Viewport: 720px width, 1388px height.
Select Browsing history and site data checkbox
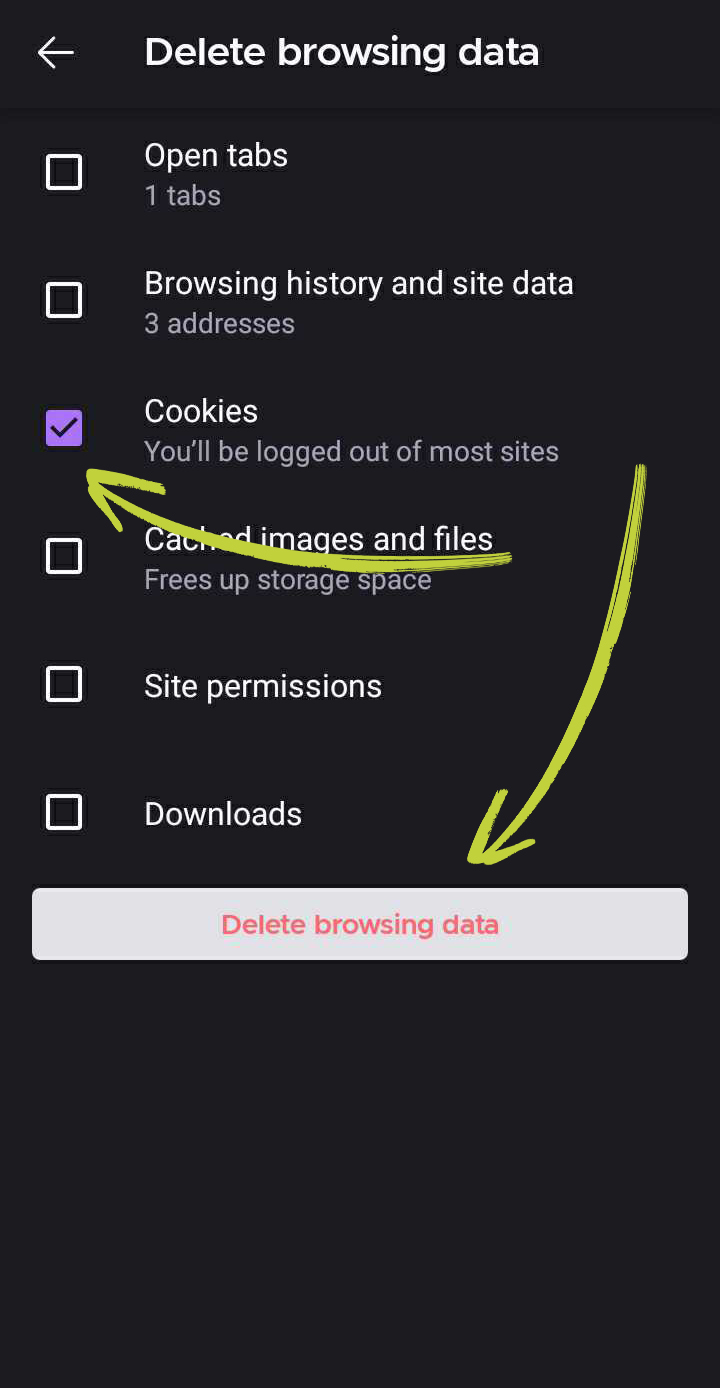point(64,300)
